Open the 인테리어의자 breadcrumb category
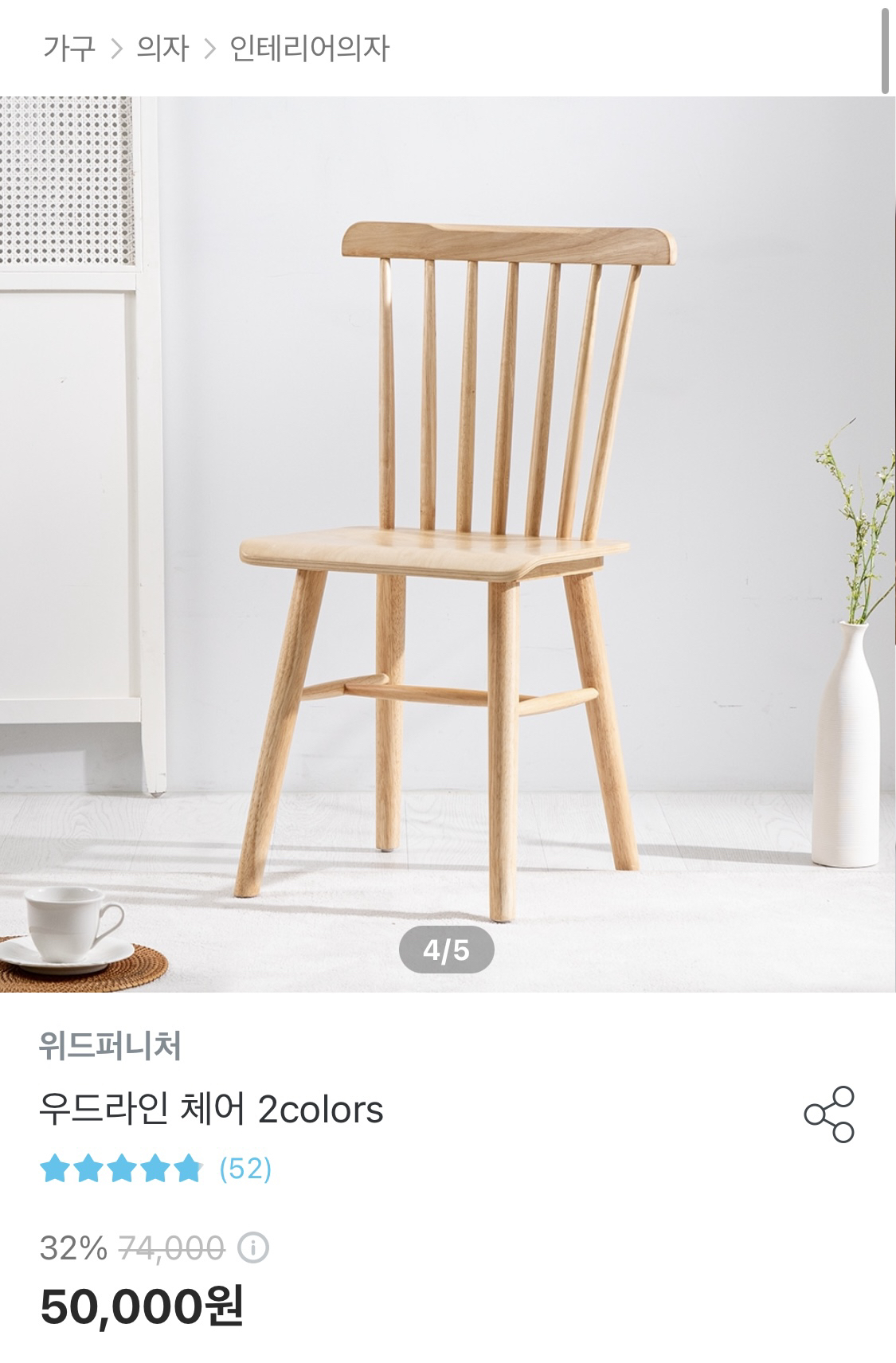The height and width of the screenshot is (1363, 896). pyautogui.click(x=309, y=49)
